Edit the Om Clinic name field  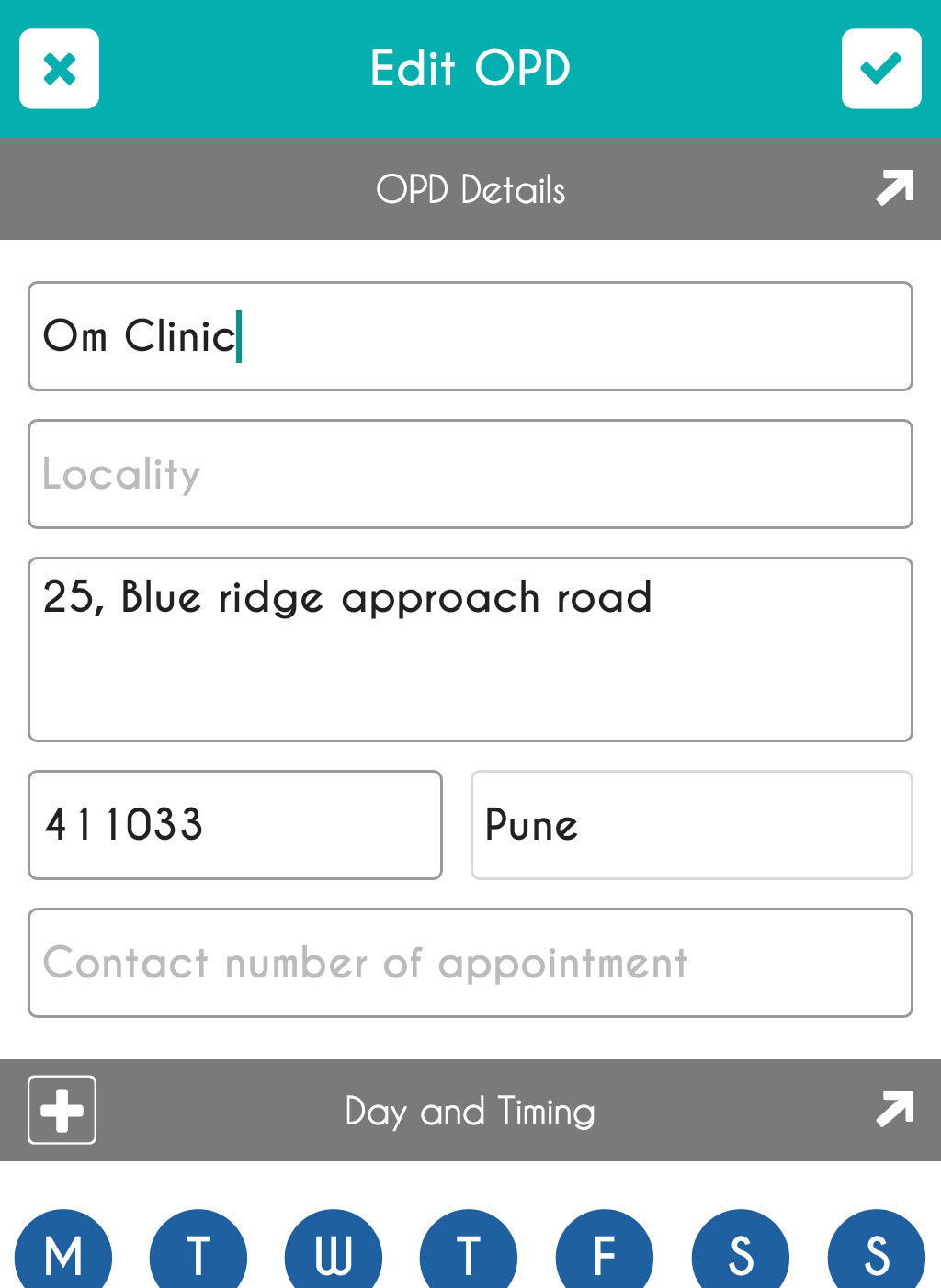pyautogui.click(x=470, y=336)
